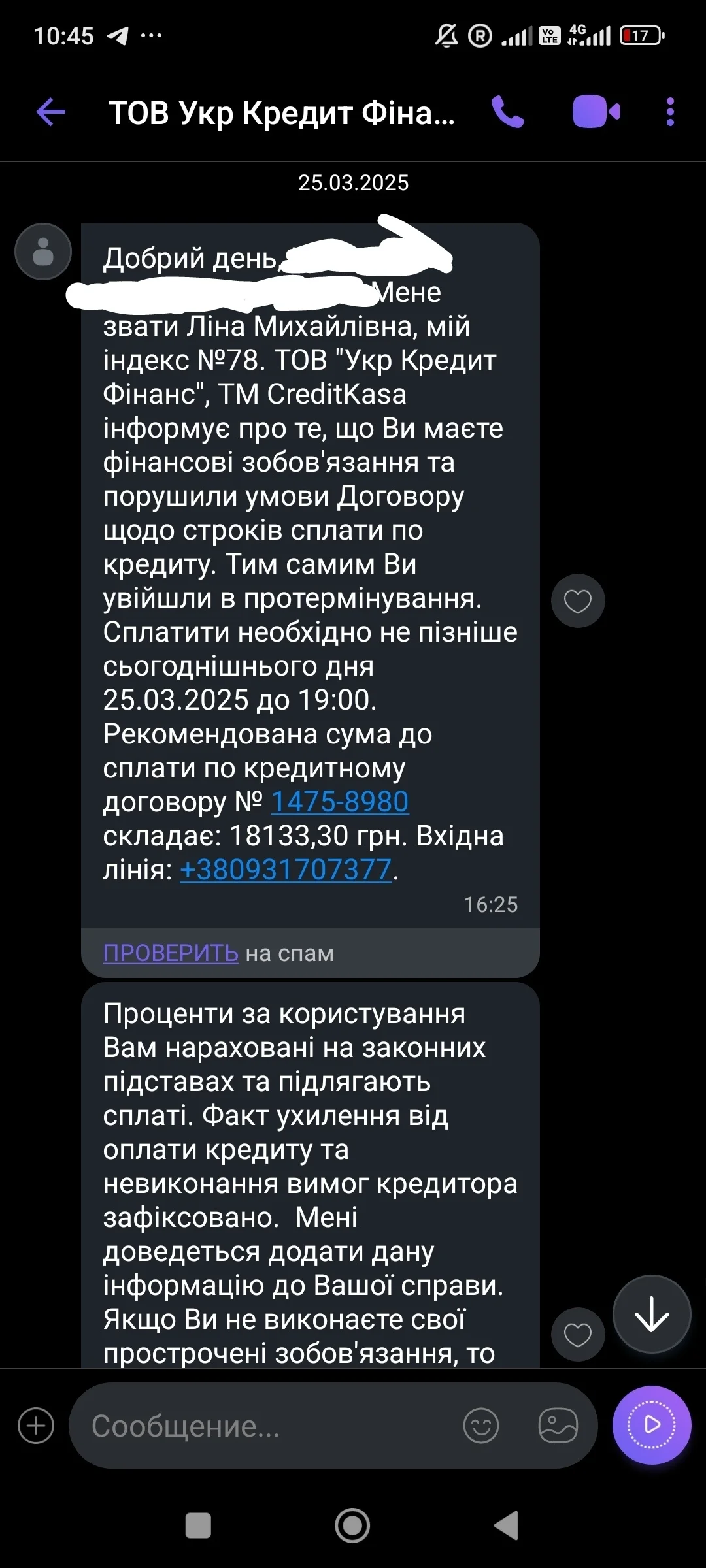The width and height of the screenshot is (706, 1568).
Task: Open the sticker and emoji picker
Action: tap(481, 1426)
